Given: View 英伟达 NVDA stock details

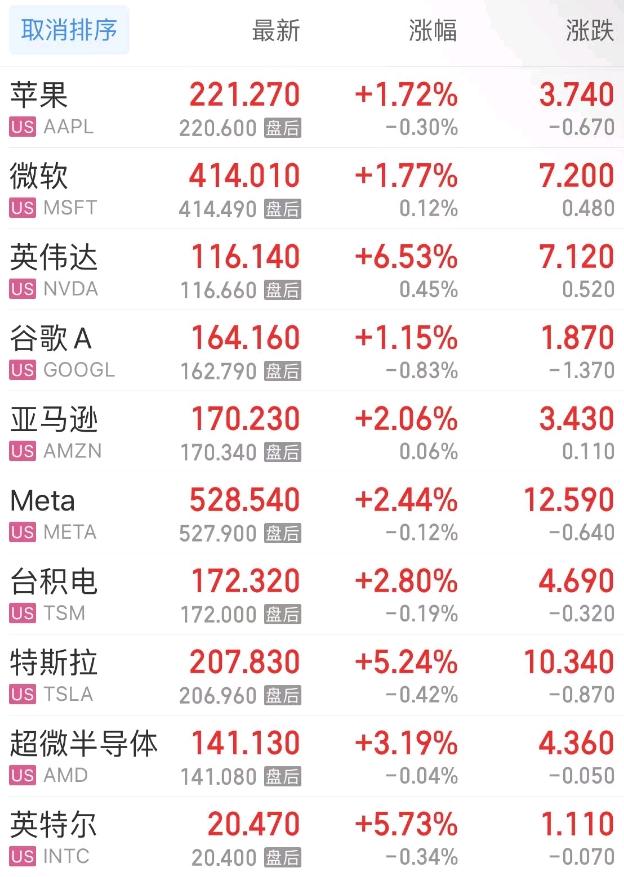Looking at the screenshot, I should tap(310, 270).
